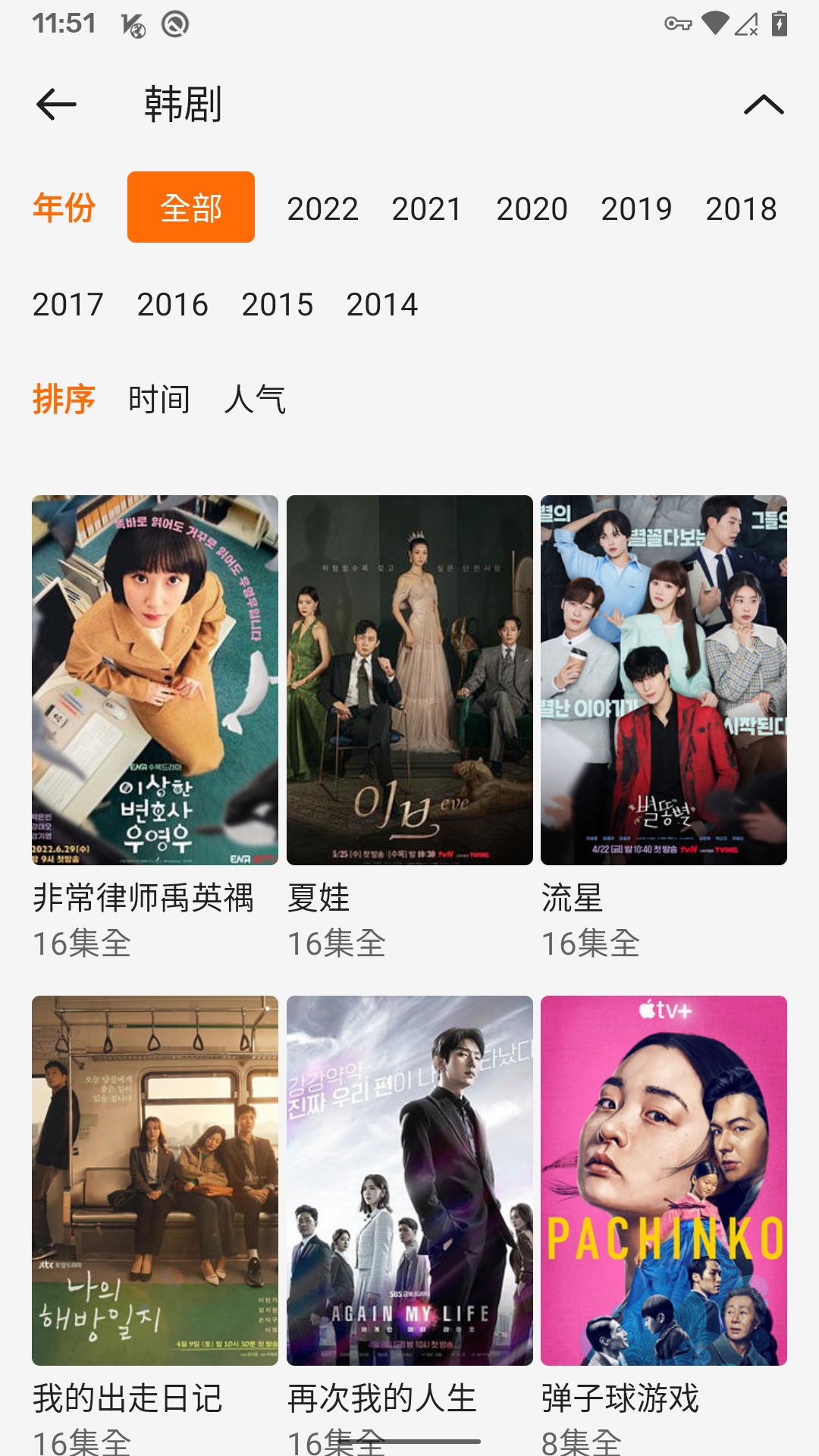The width and height of the screenshot is (819, 1456).
Task: Collapse the filter panel with the up chevron
Action: coord(763,104)
